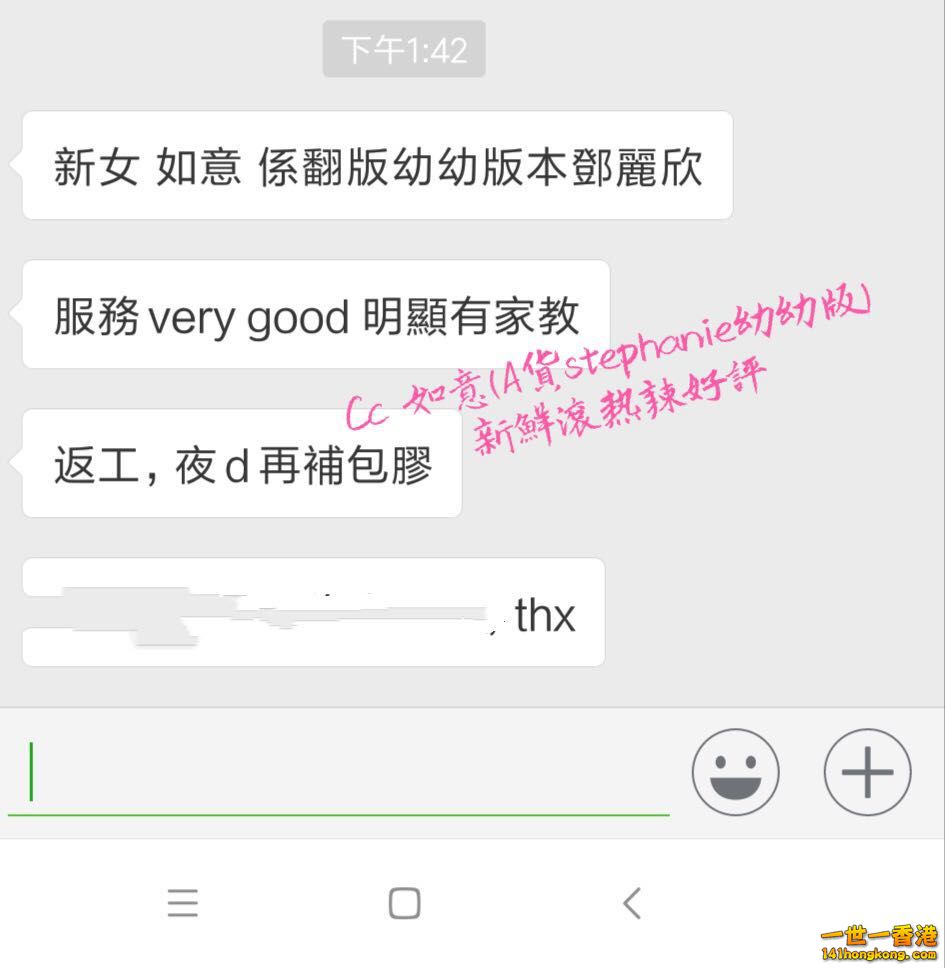
Task: Open the plus attachment menu
Action: tap(867, 773)
